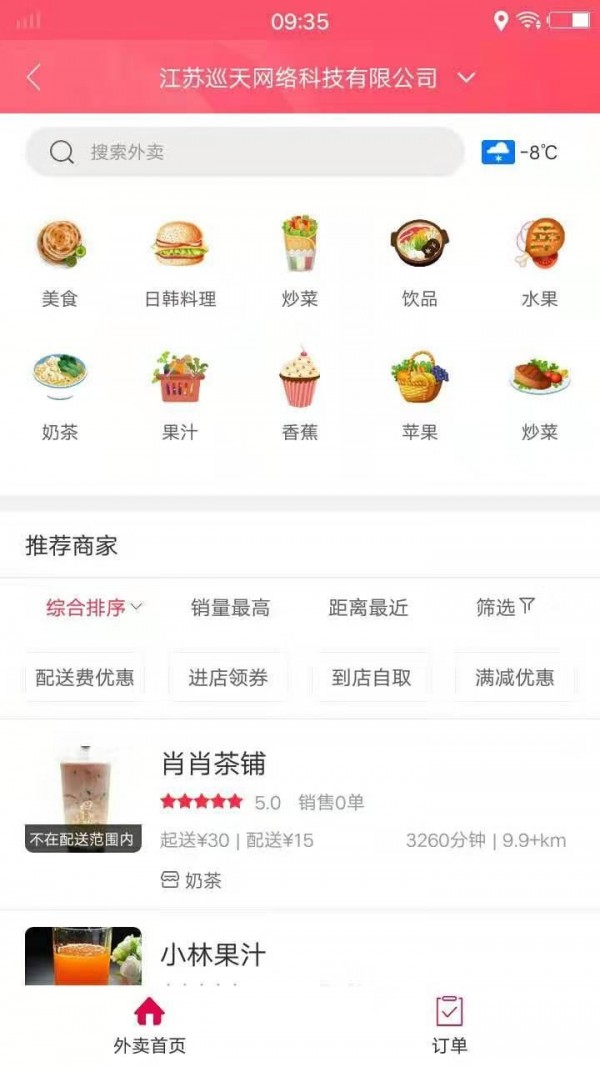Select the 果汁 category
The image size is (600, 1067).
pyautogui.click(x=180, y=395)
